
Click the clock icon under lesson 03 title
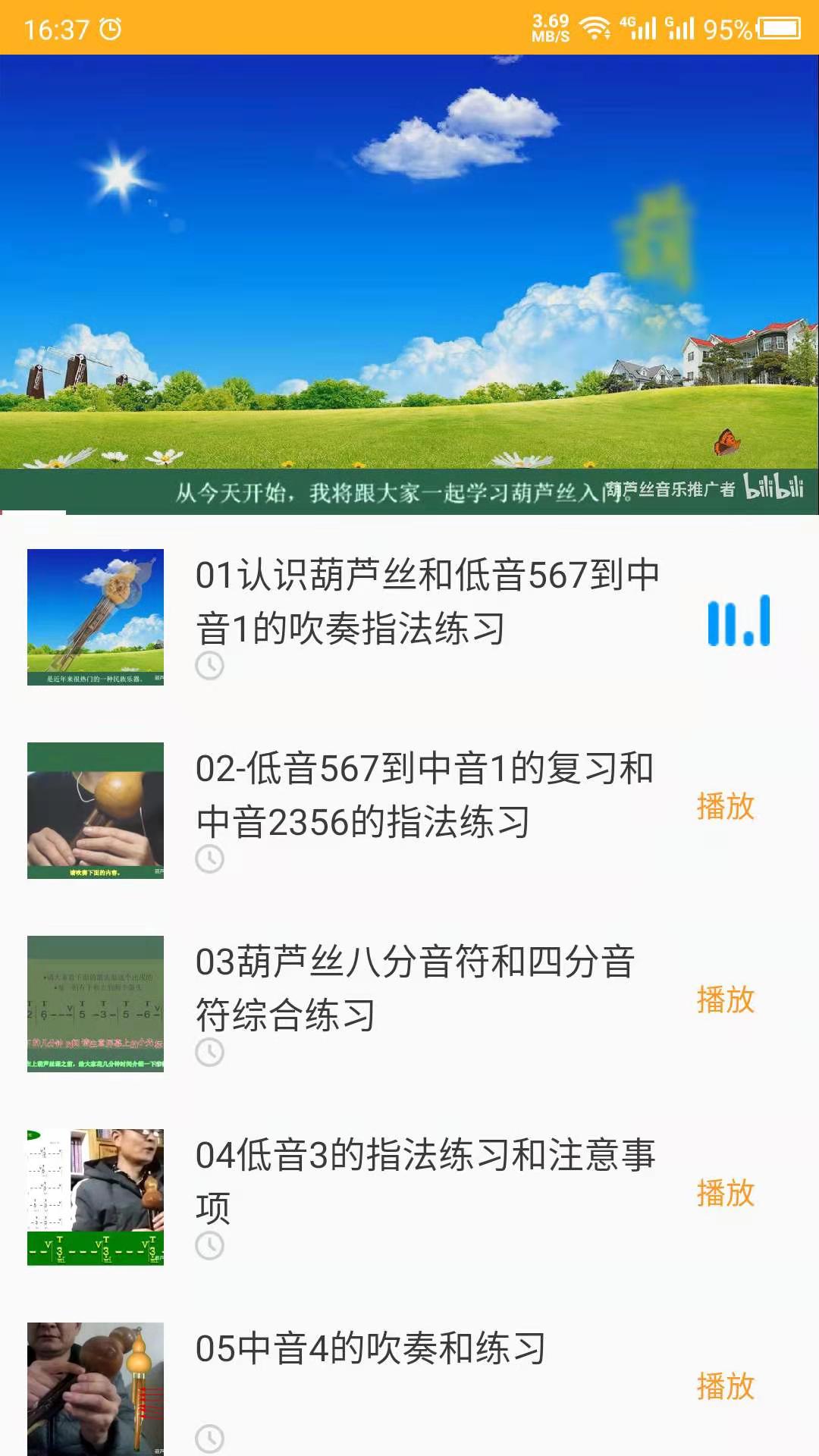[x=210, y=1054]
